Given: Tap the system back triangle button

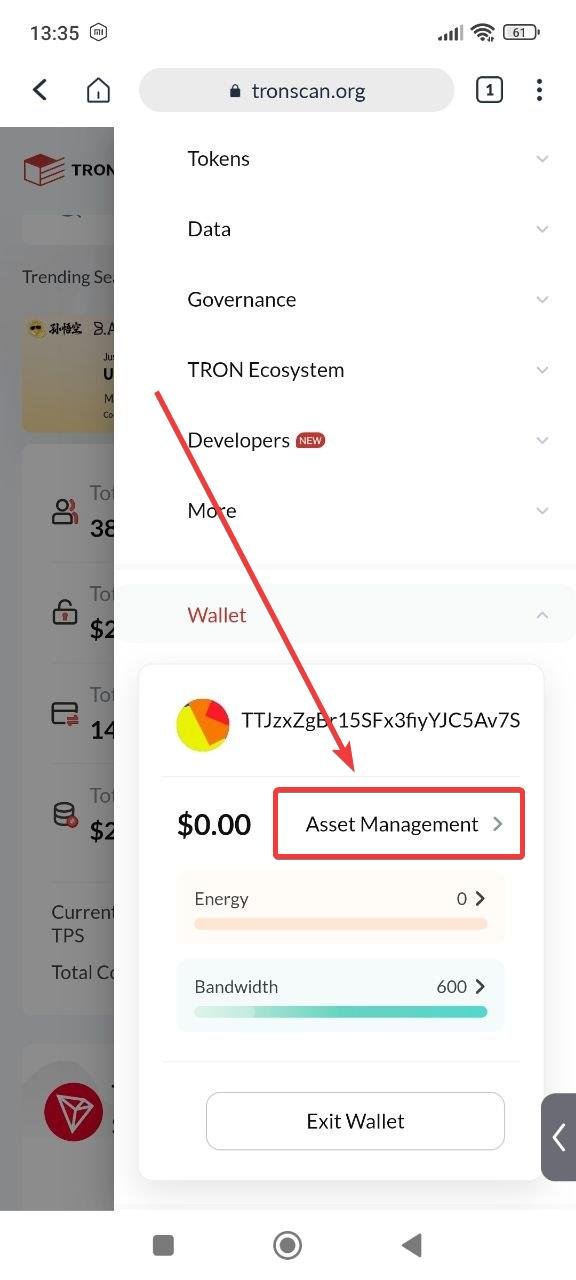Looking at the screenshot, I should 411,1245.
